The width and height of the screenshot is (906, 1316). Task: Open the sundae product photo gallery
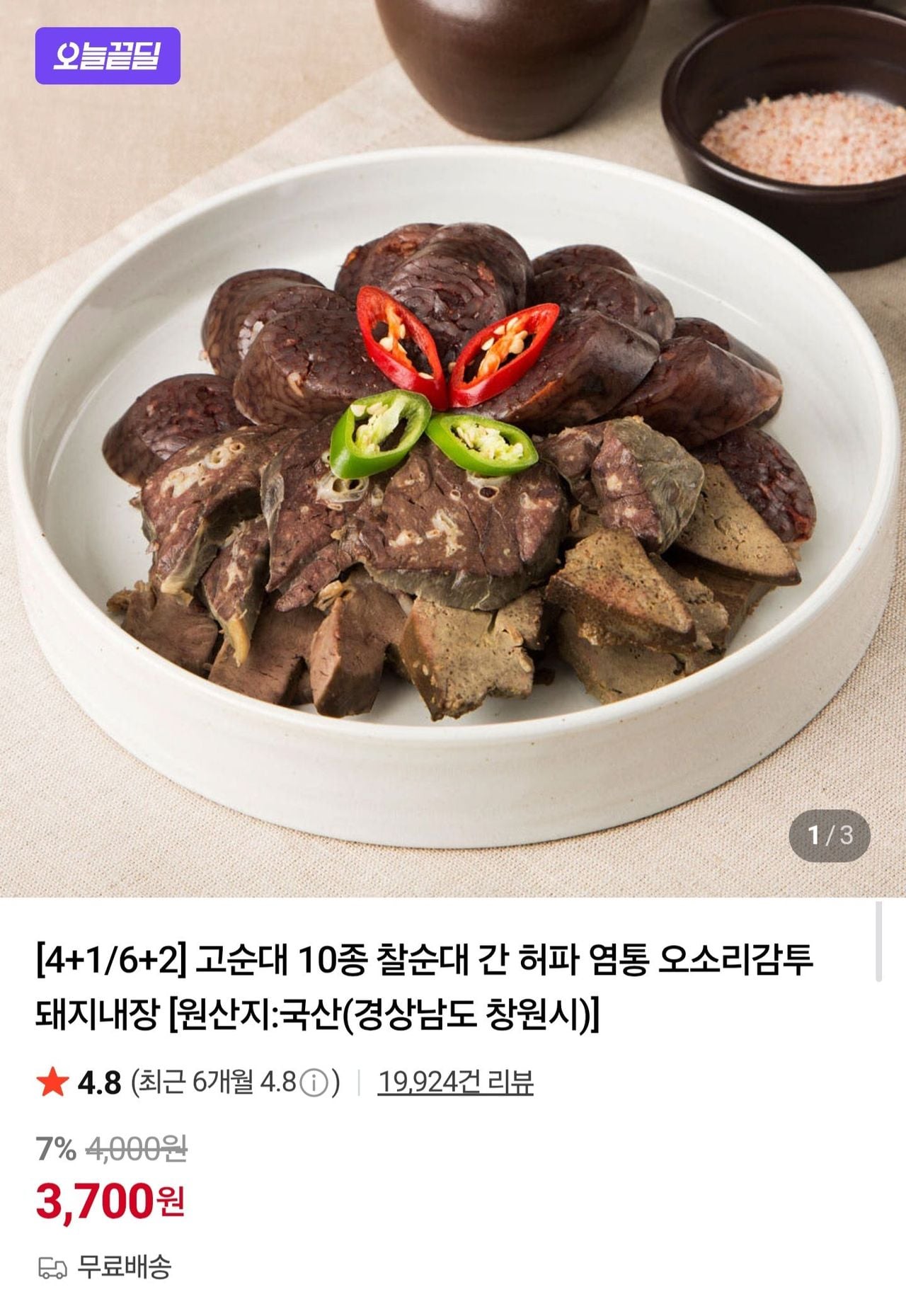pyautogui.click(x=453, y=449)
